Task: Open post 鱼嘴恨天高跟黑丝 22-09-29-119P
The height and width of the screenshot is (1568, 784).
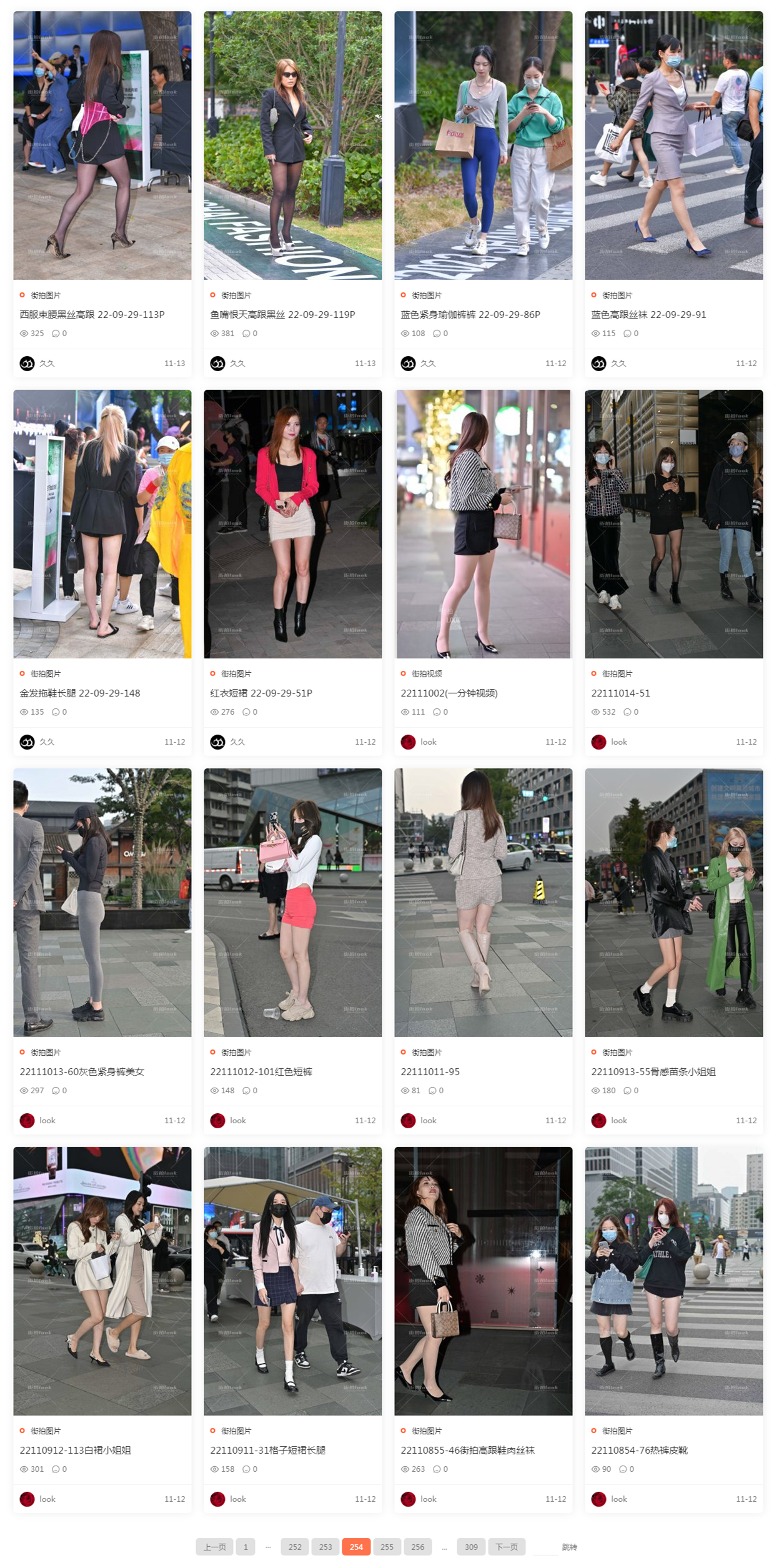Action: 282,314
